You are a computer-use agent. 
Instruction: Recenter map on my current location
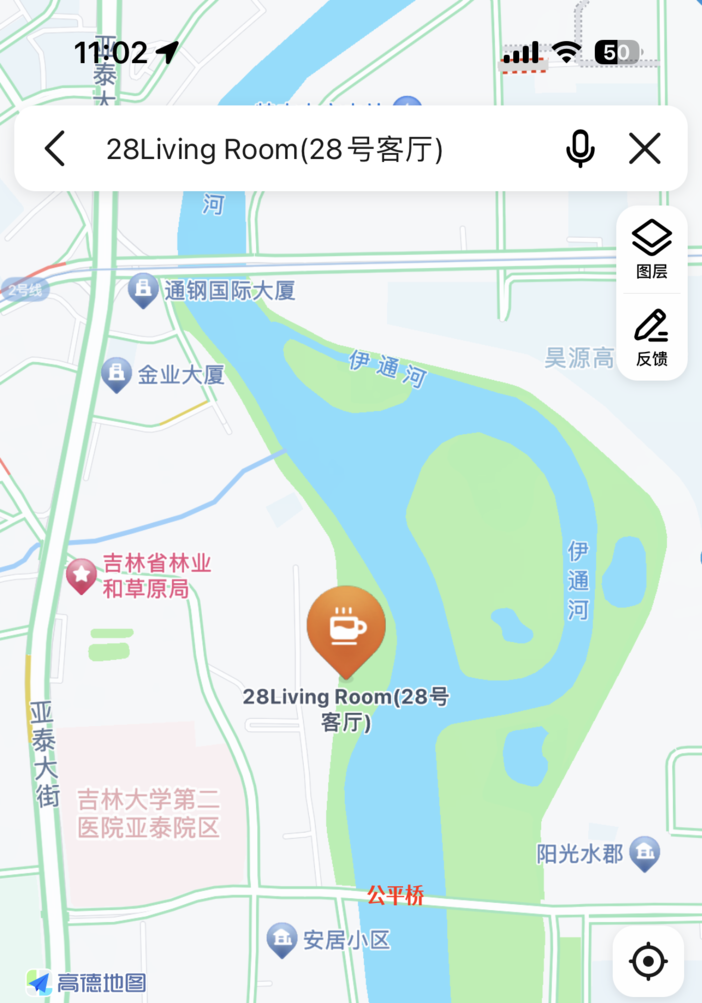pyautogui.click(x=648, y=961)
